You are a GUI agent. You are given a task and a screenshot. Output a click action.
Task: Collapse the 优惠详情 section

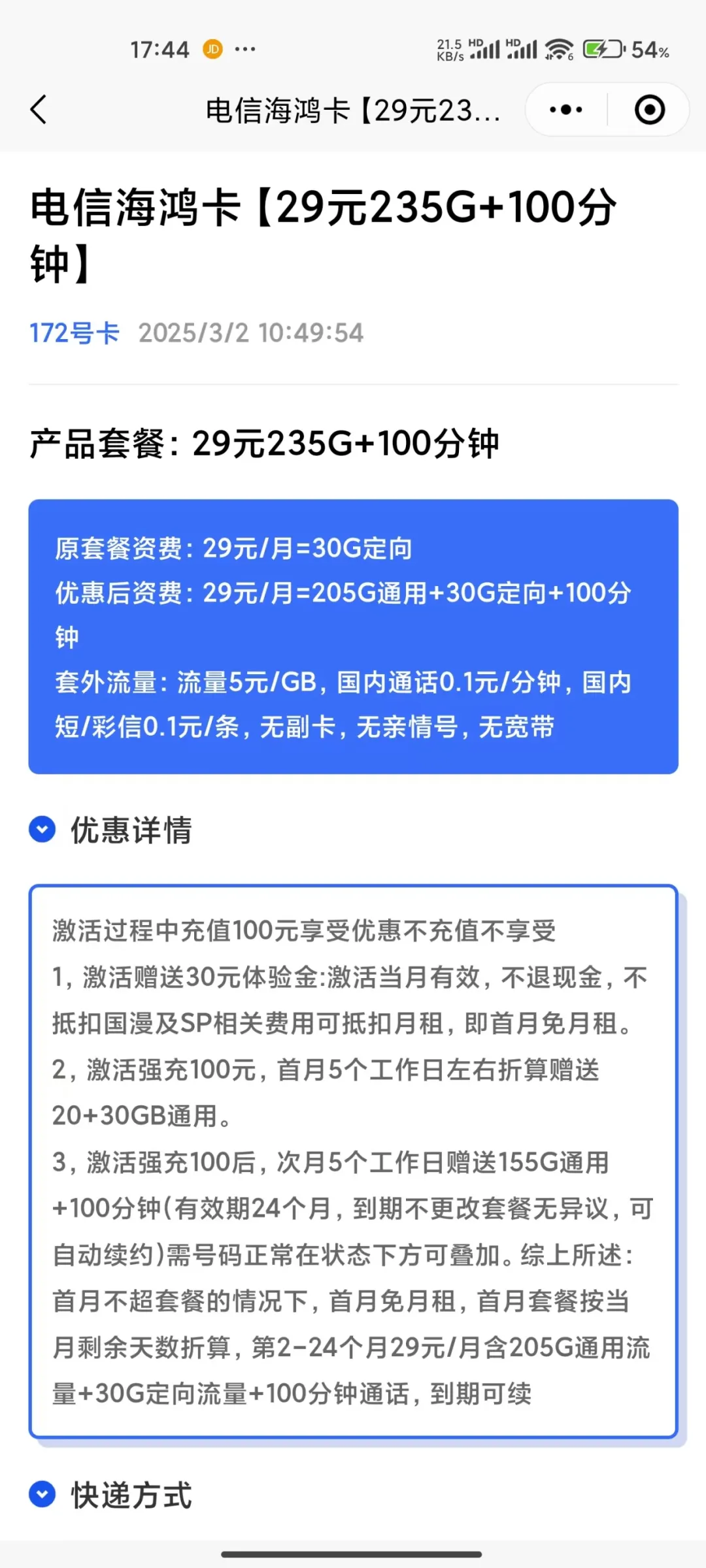42,830
